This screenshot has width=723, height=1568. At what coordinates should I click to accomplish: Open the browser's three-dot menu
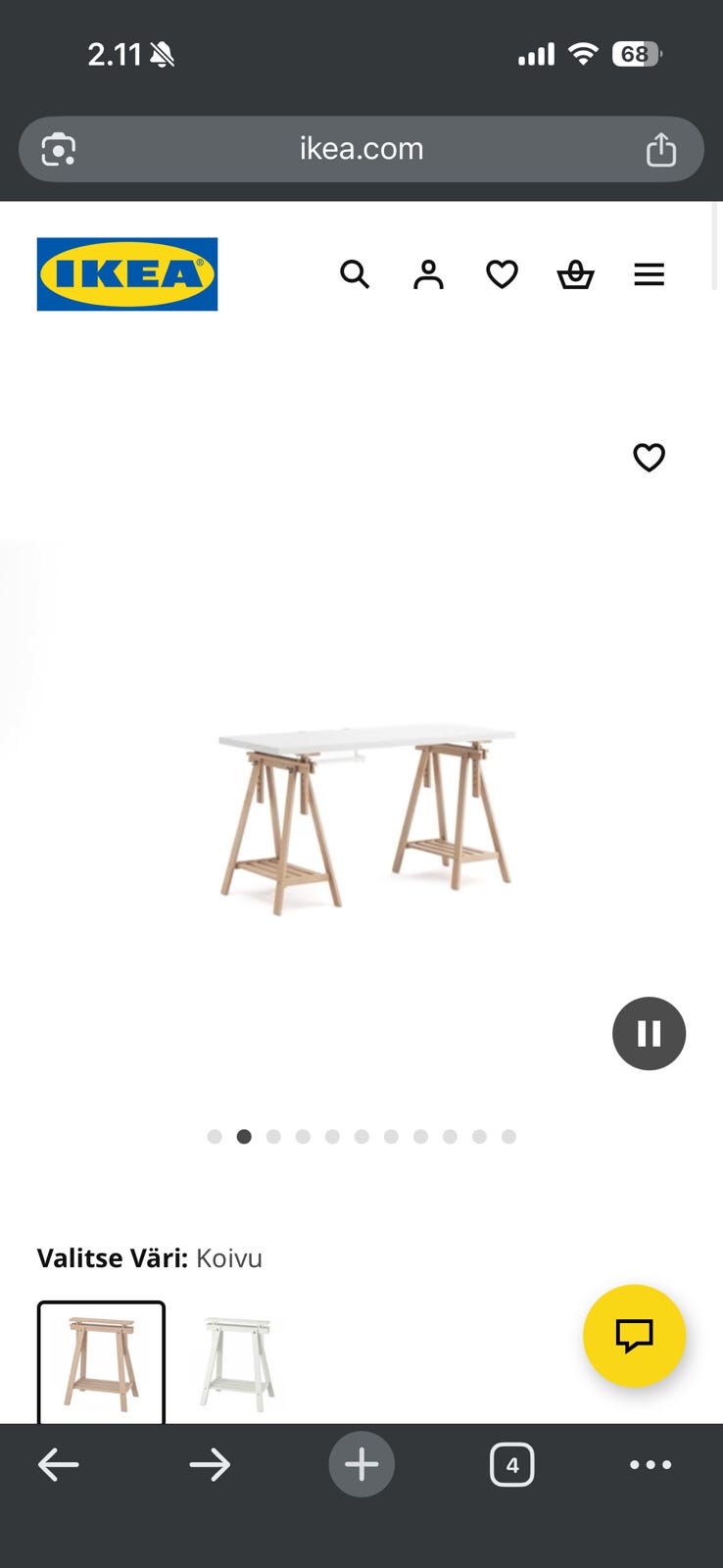pyautogui.click(x=651, y=1465)
